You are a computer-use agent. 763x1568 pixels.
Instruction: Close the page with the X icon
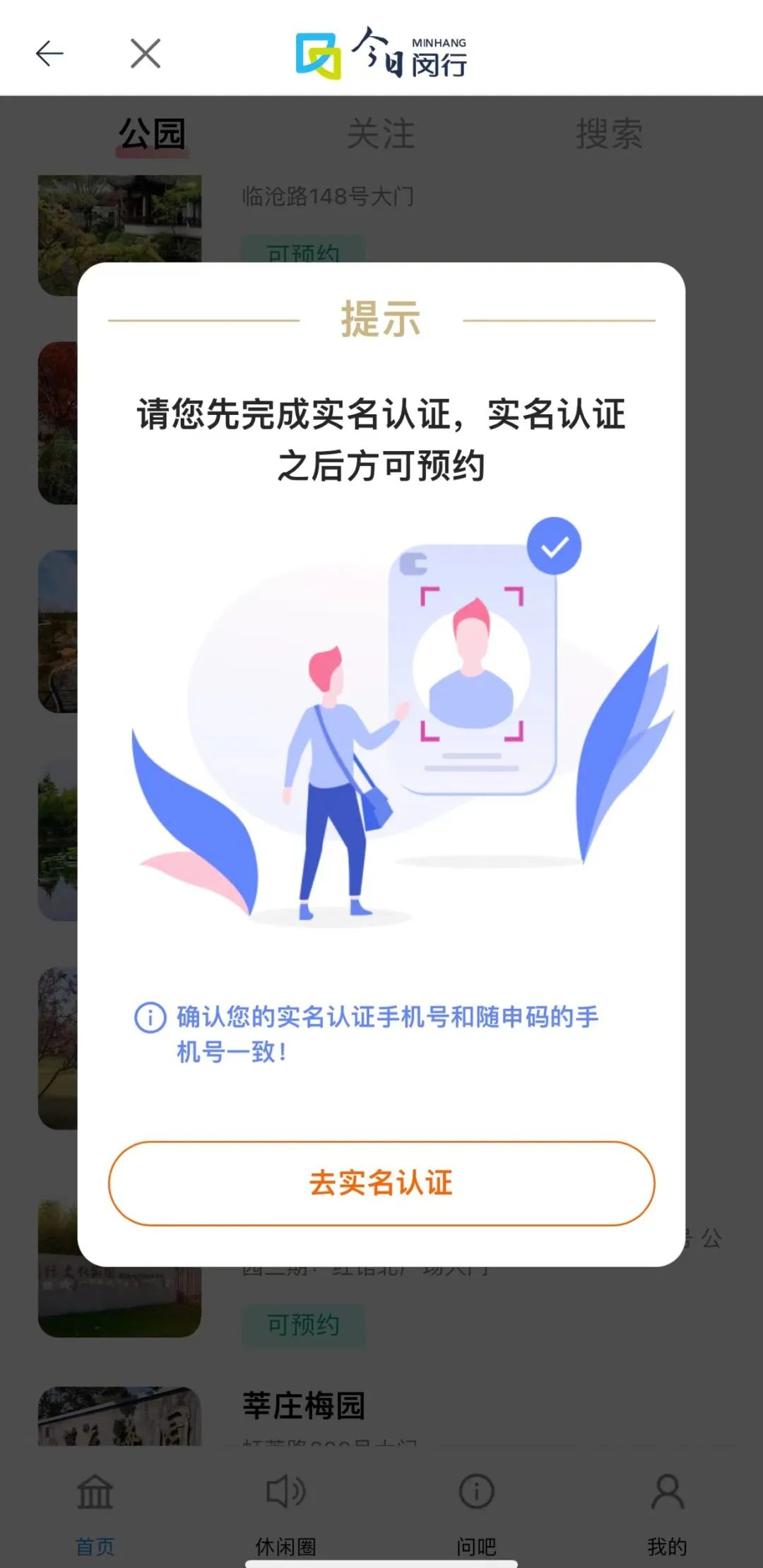pos(146,53)
